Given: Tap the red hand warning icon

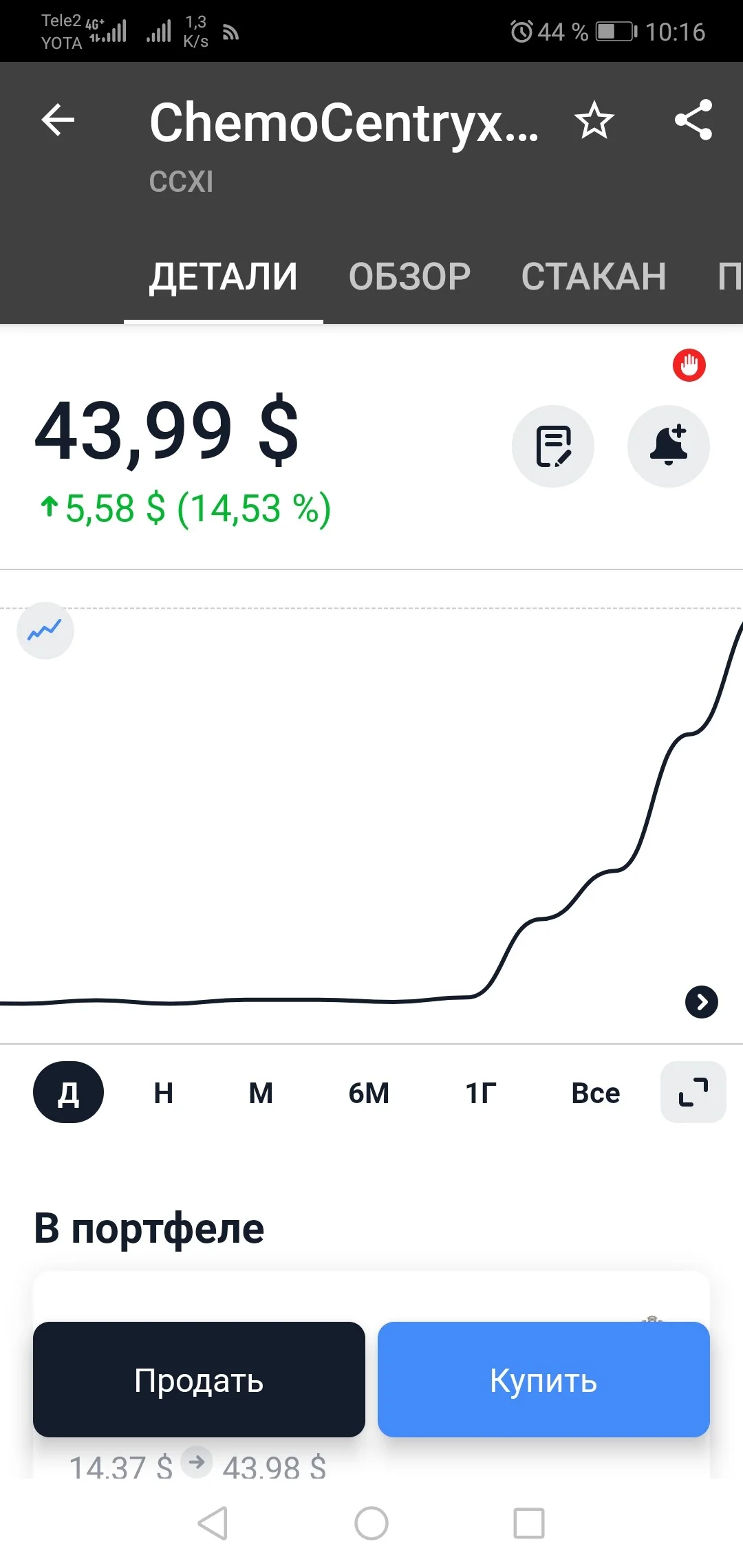Looking at the screenshot, I should (x=689, y=365).
